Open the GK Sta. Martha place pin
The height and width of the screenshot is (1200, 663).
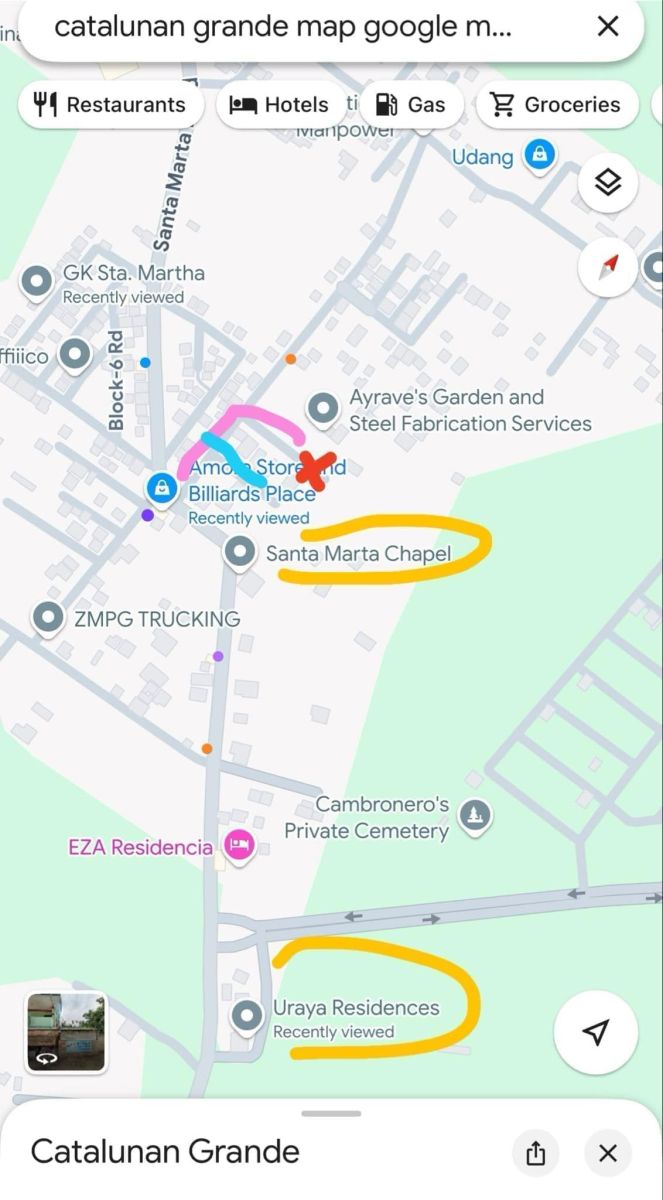click(38, 283)
